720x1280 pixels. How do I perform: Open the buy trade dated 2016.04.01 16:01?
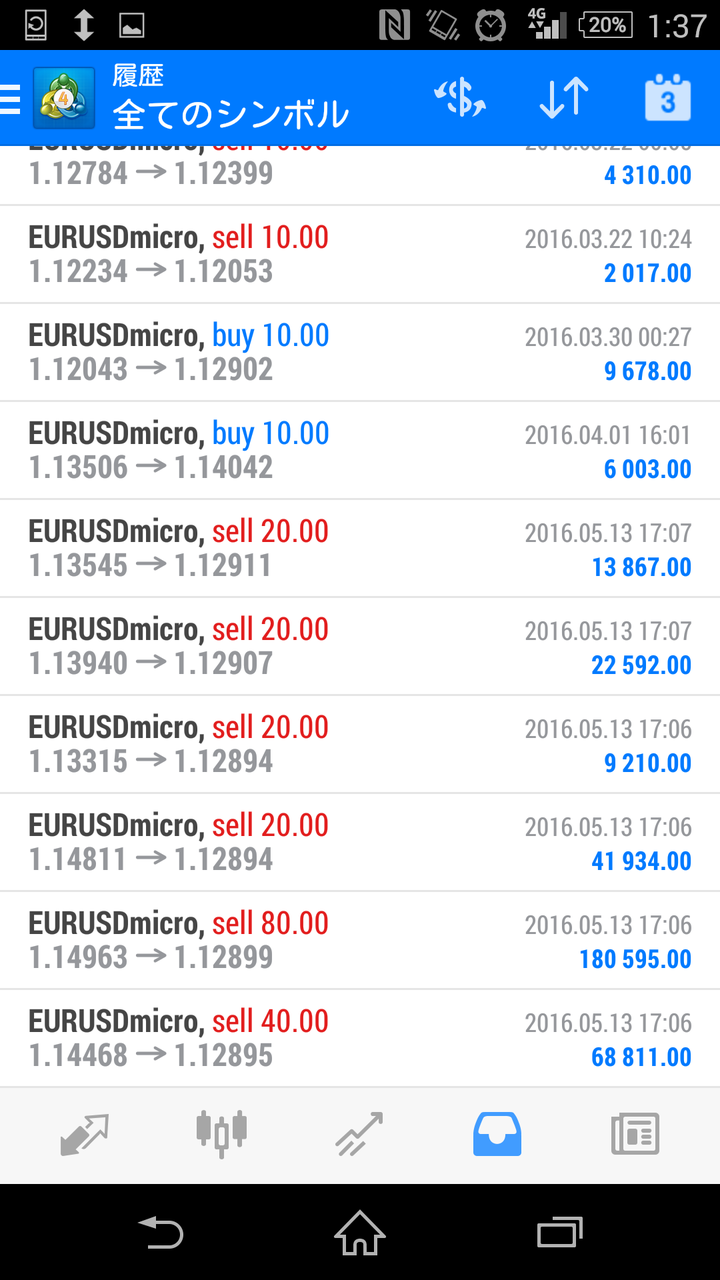click(x=360, y=450)
